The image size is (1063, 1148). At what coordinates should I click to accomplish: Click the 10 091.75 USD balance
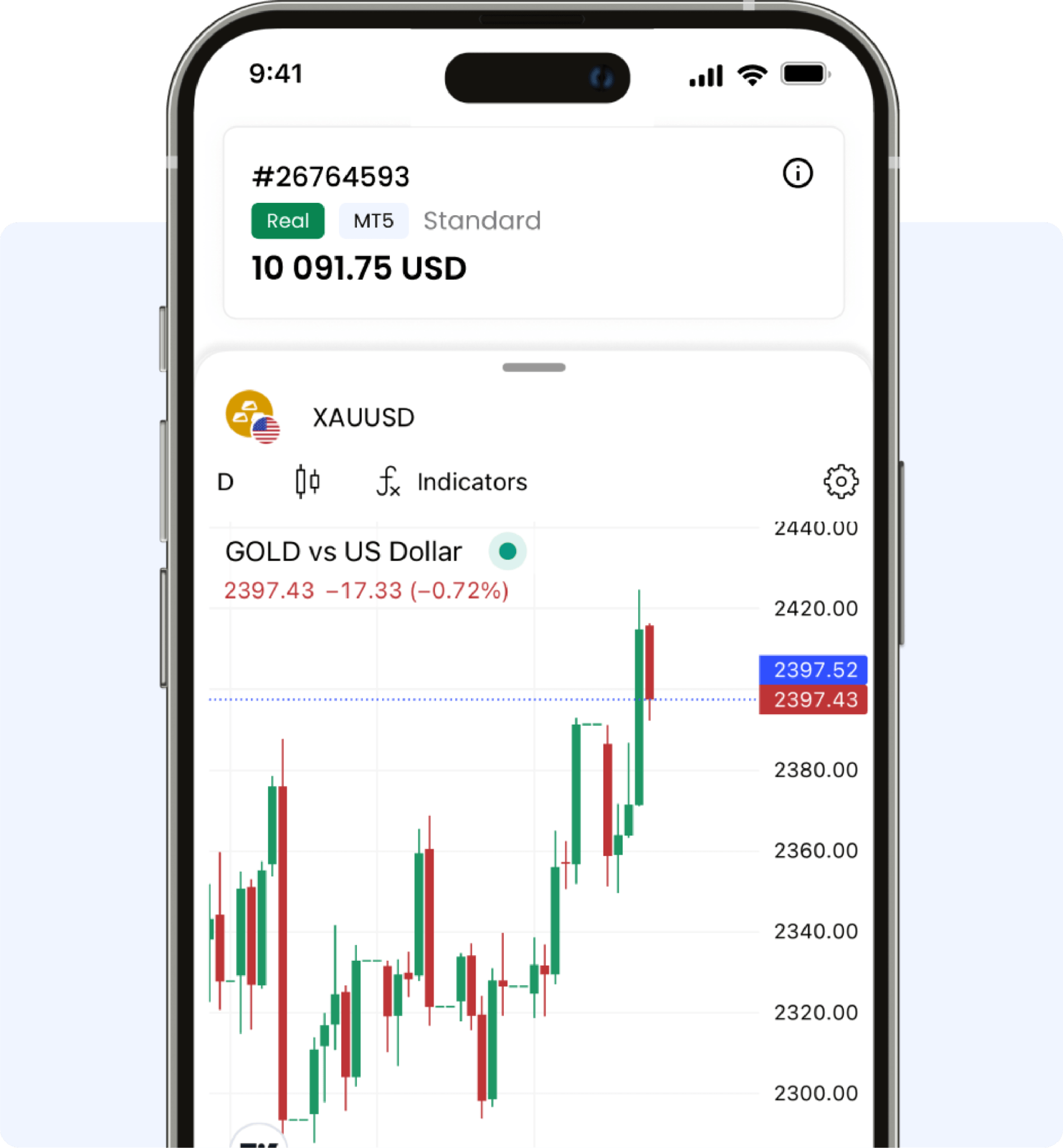pos(358,267)
